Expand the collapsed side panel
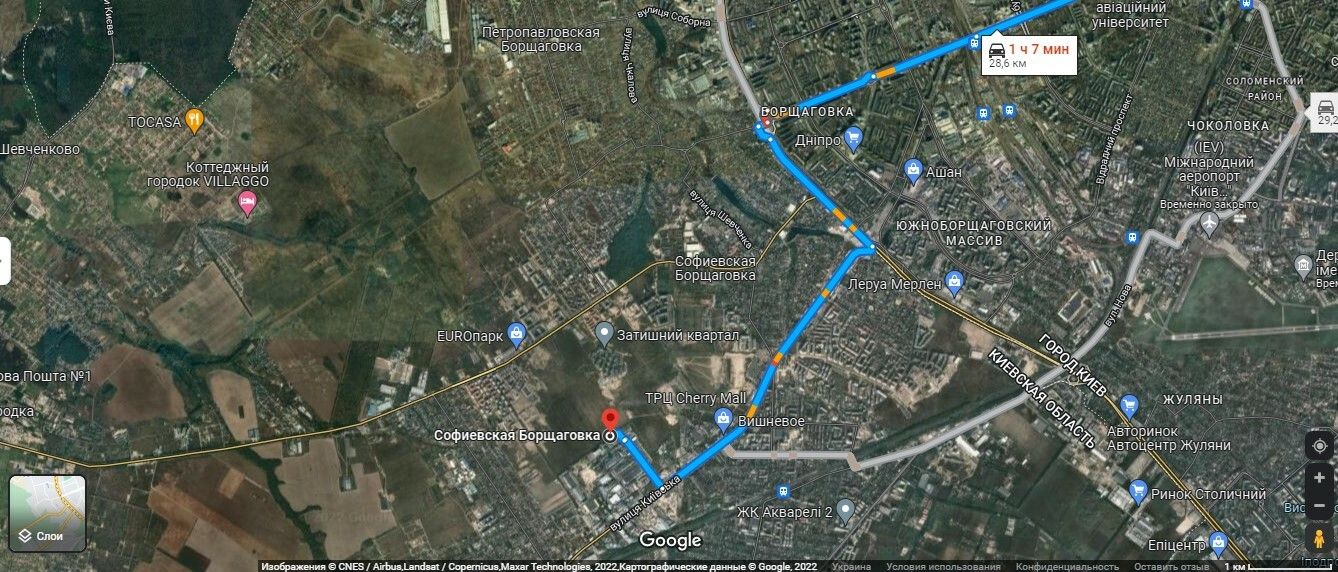The width and height of the screenshot is (1338, 572). coord(5,261)
